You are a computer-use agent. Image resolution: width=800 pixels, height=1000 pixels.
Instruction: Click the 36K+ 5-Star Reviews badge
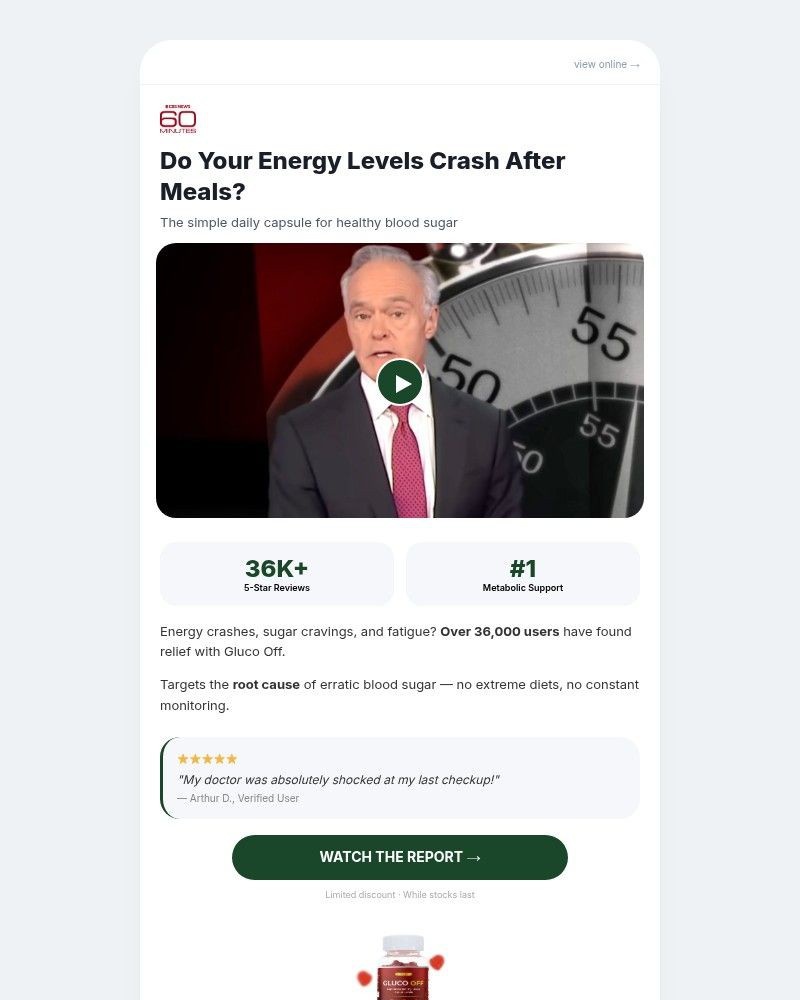tap(277, 573)
